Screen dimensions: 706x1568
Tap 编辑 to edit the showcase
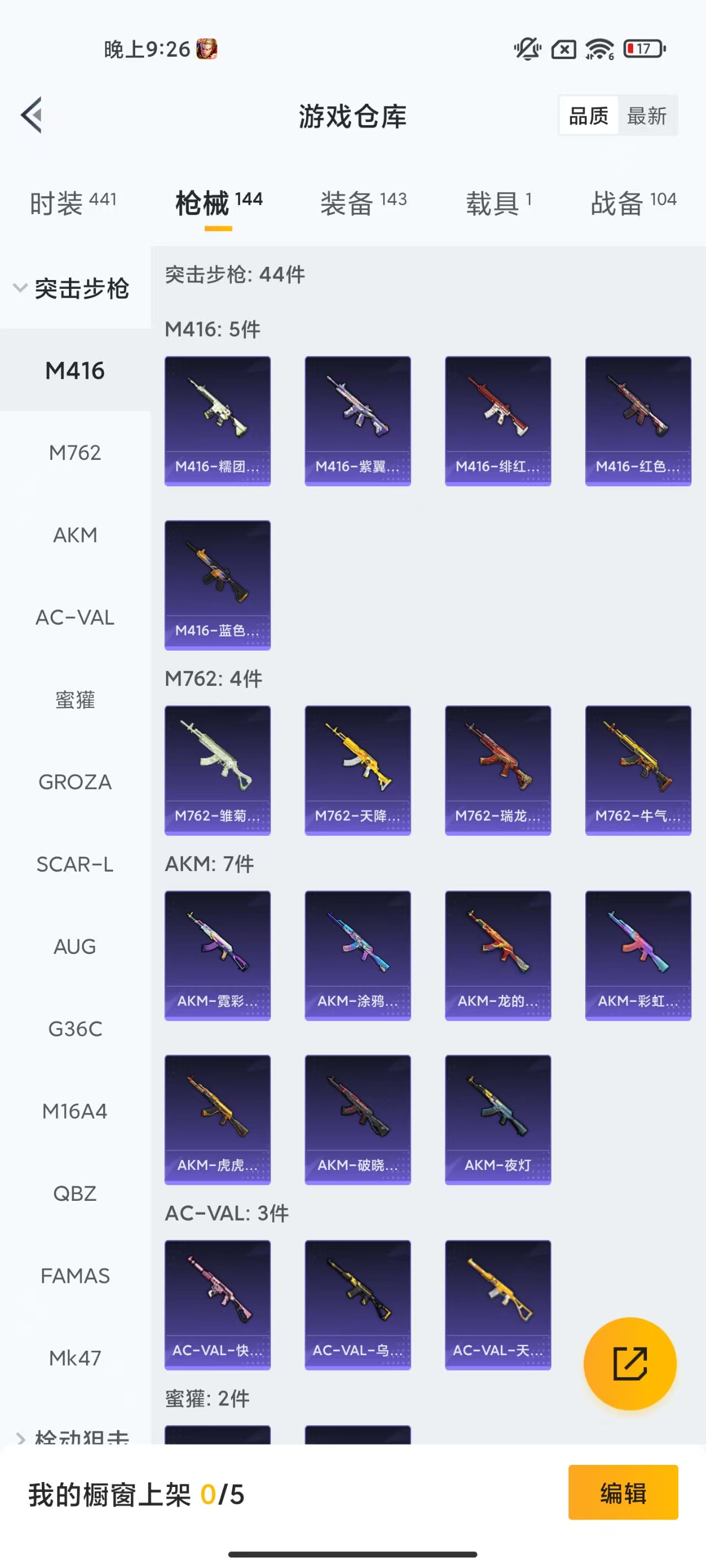pyautogui.click(x=623, y=1492)
